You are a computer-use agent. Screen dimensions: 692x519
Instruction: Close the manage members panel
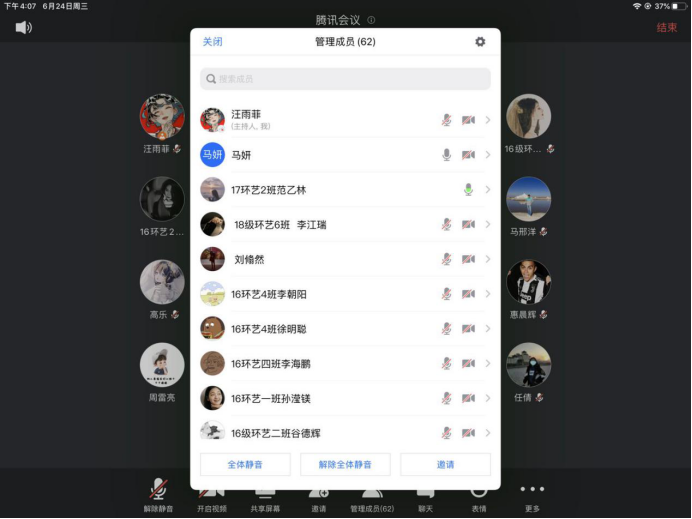[213, 41]
